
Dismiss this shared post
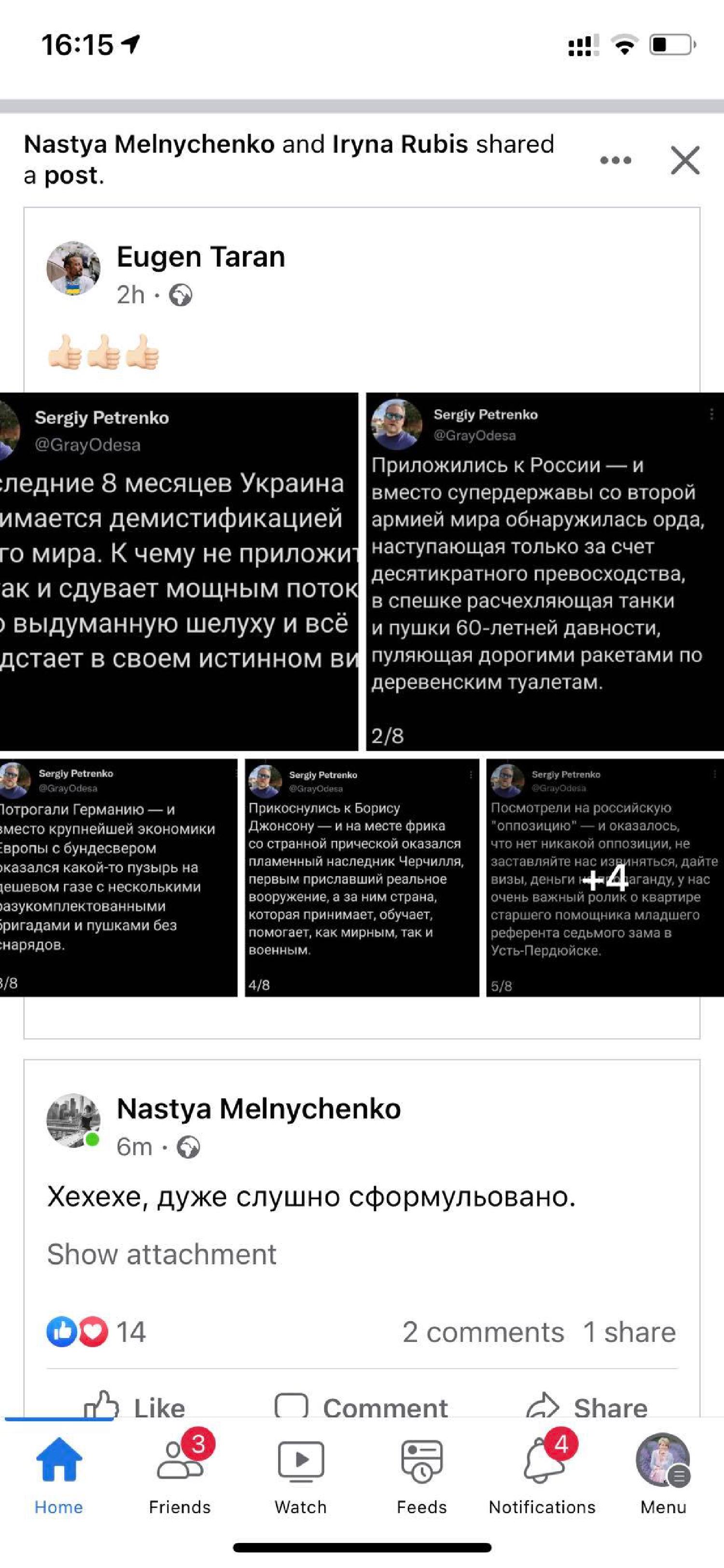(685, 160)
